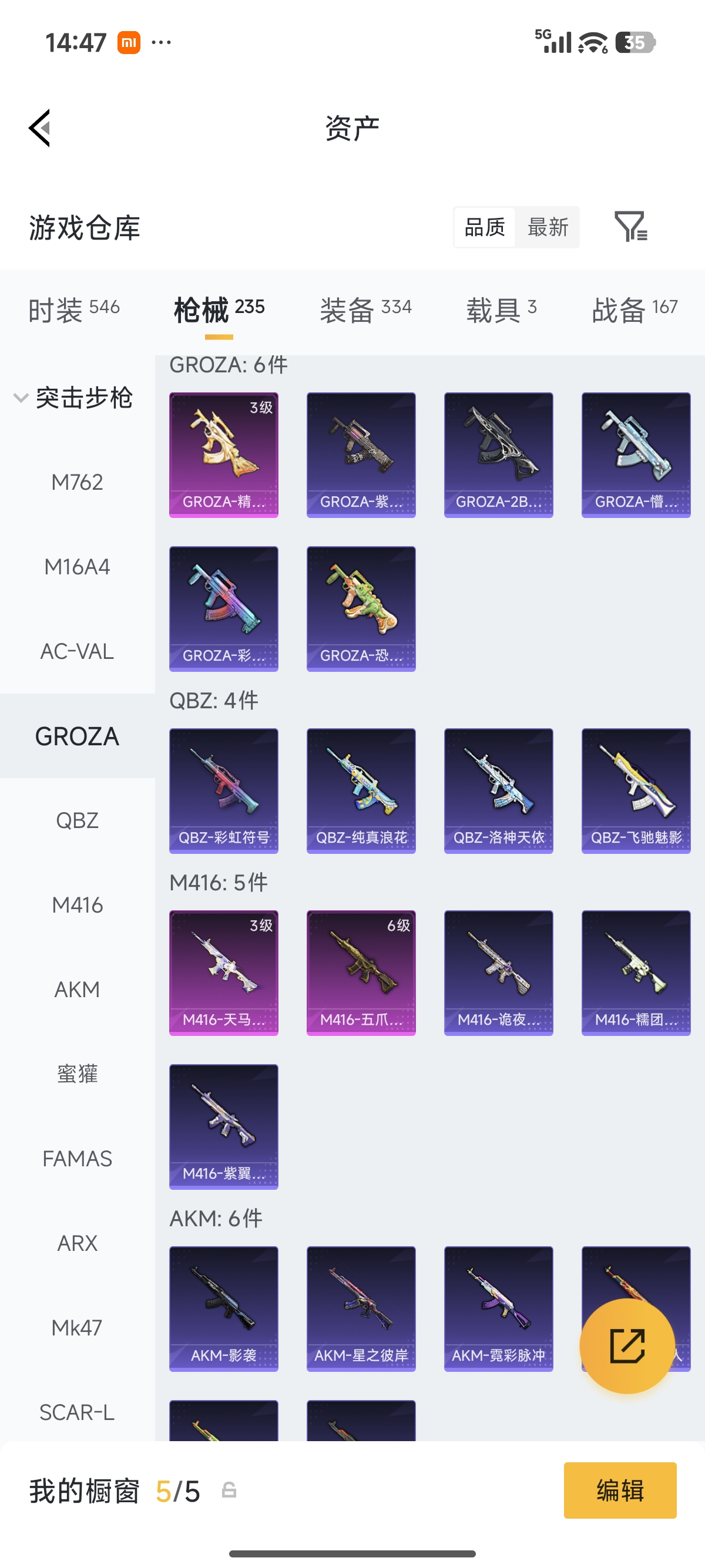Sort the warehouse by 品质
The height and width of the screenshot is (1568, 705).
pyautogui.click(x=485, y=227)
